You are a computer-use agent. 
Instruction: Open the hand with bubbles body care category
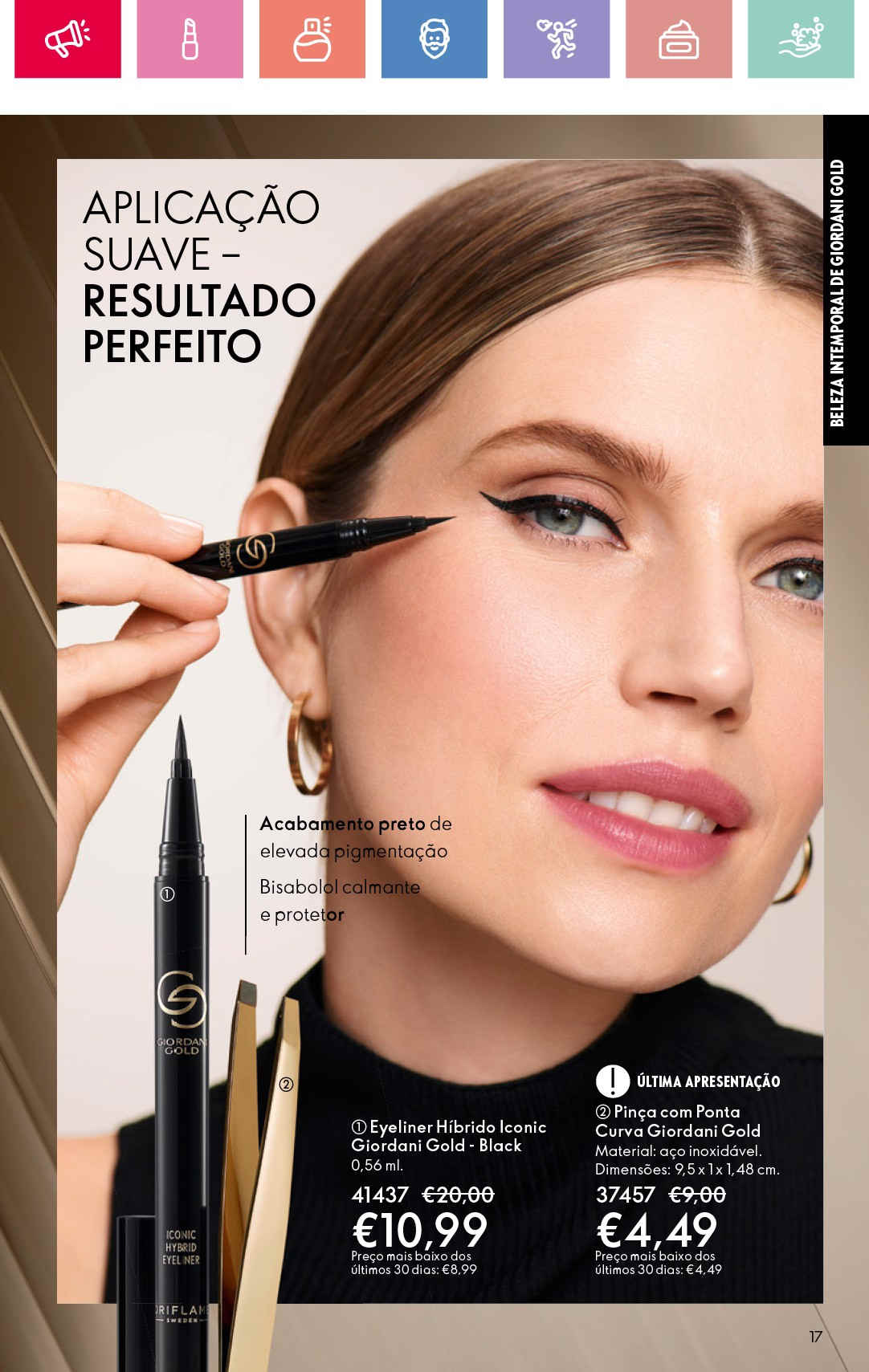[800, 39]
